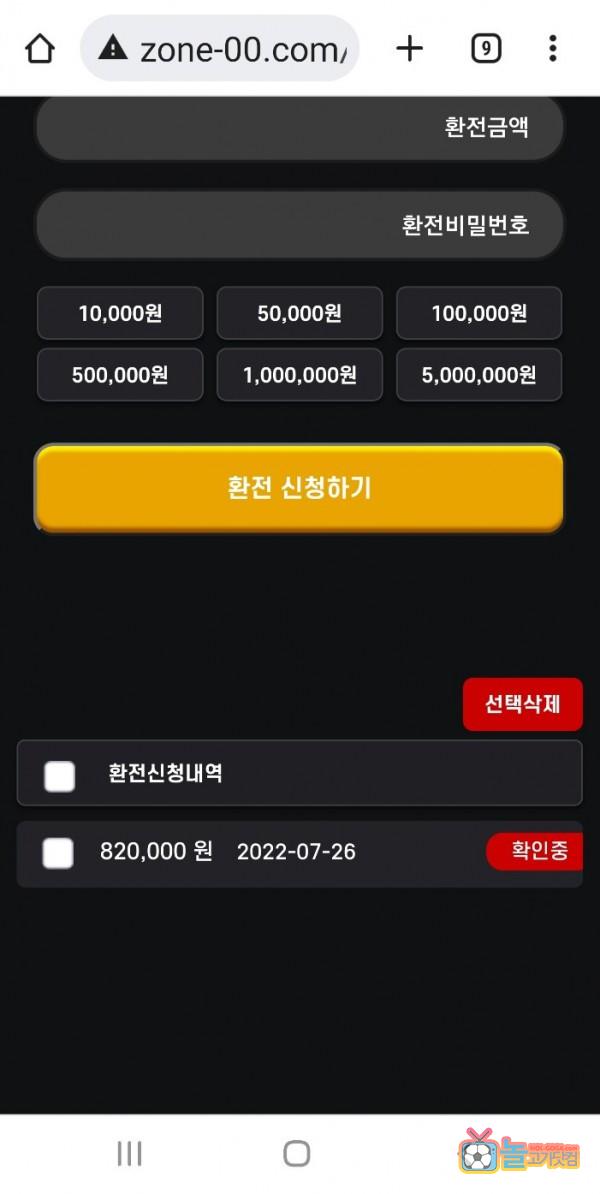The width and height of the screenshot is (600, 1194).
Task: Open the tab switcher showing 9 tabs
Action: [x=486, y=48]
